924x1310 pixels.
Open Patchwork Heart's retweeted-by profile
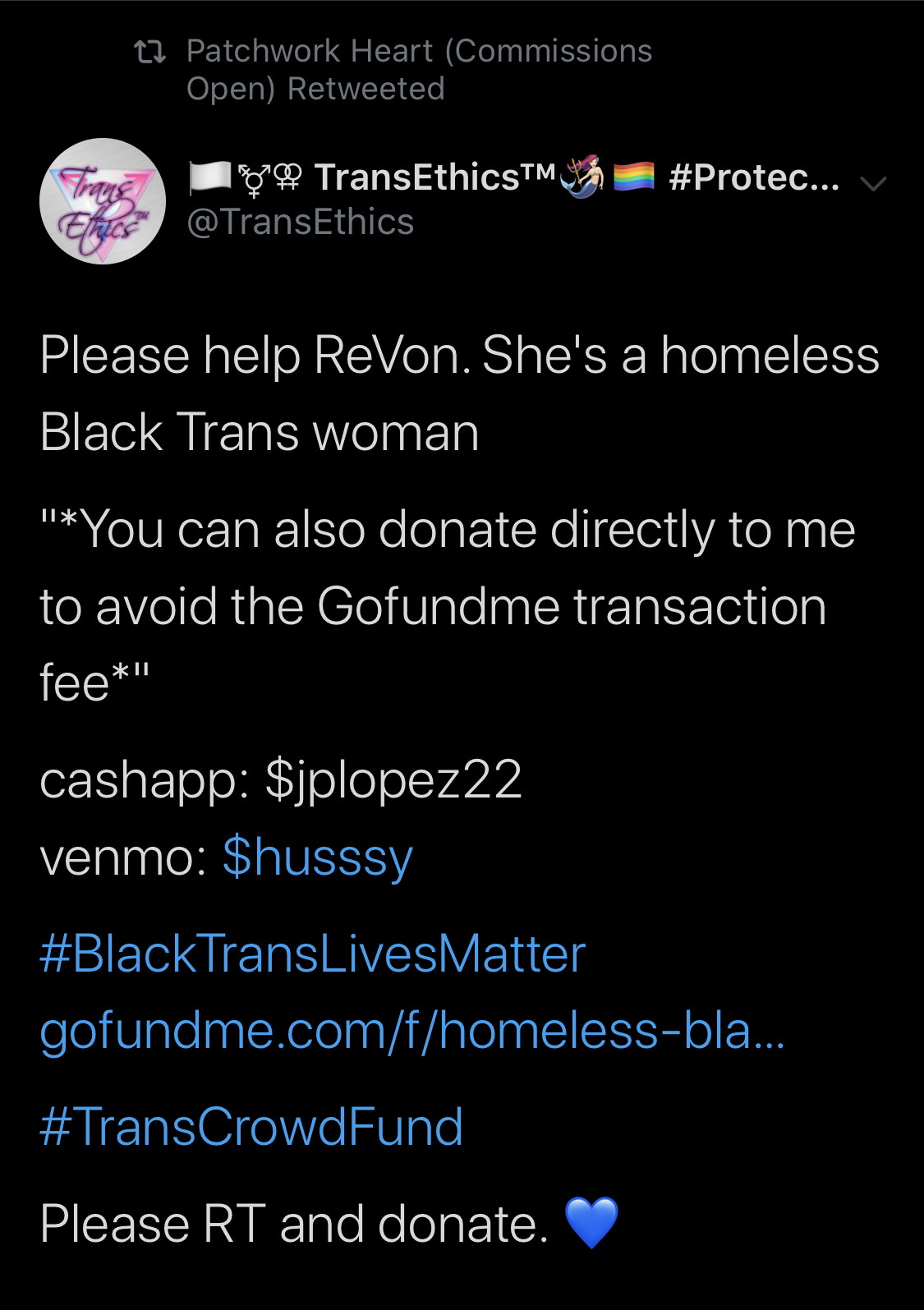[x=419, y=69]
